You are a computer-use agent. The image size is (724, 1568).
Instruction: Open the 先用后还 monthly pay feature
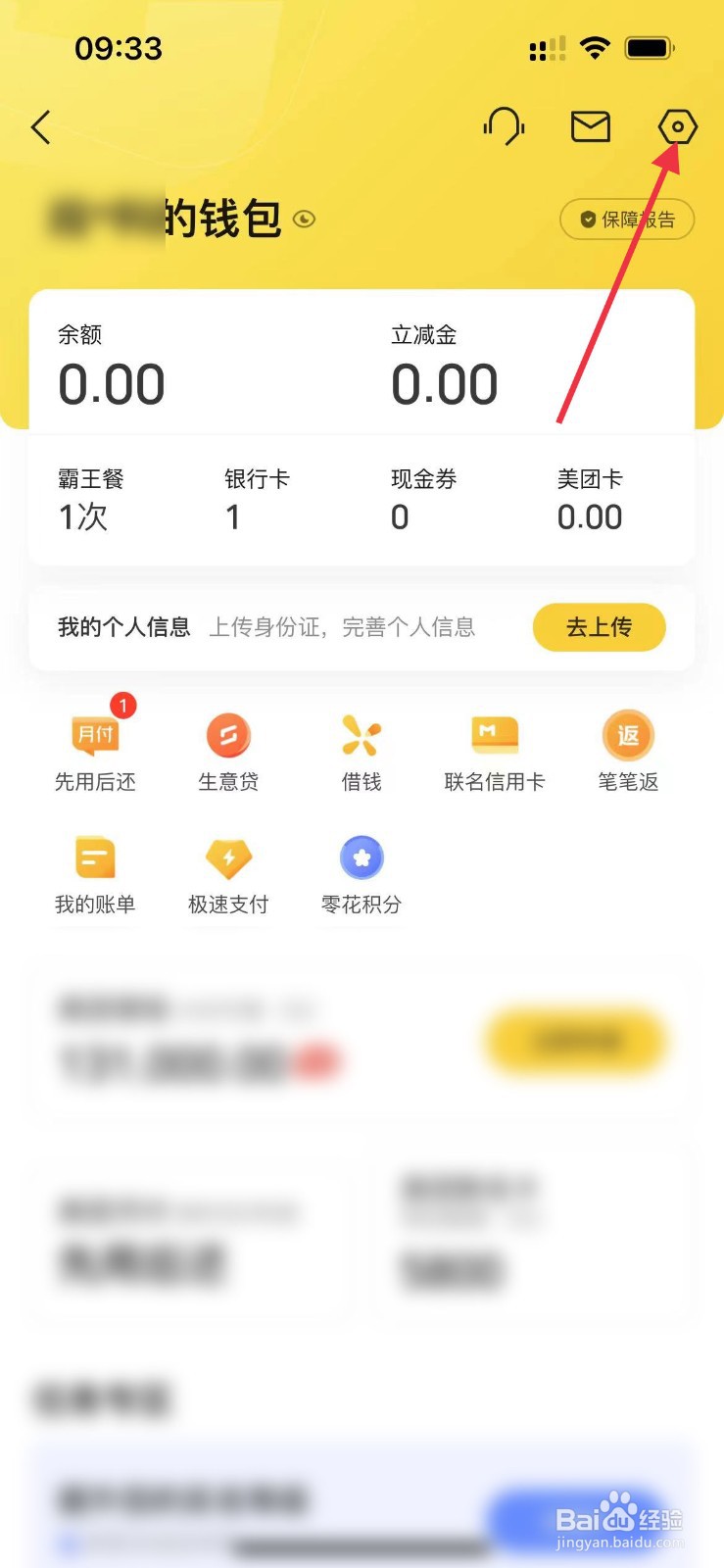(x=94, y=750)
